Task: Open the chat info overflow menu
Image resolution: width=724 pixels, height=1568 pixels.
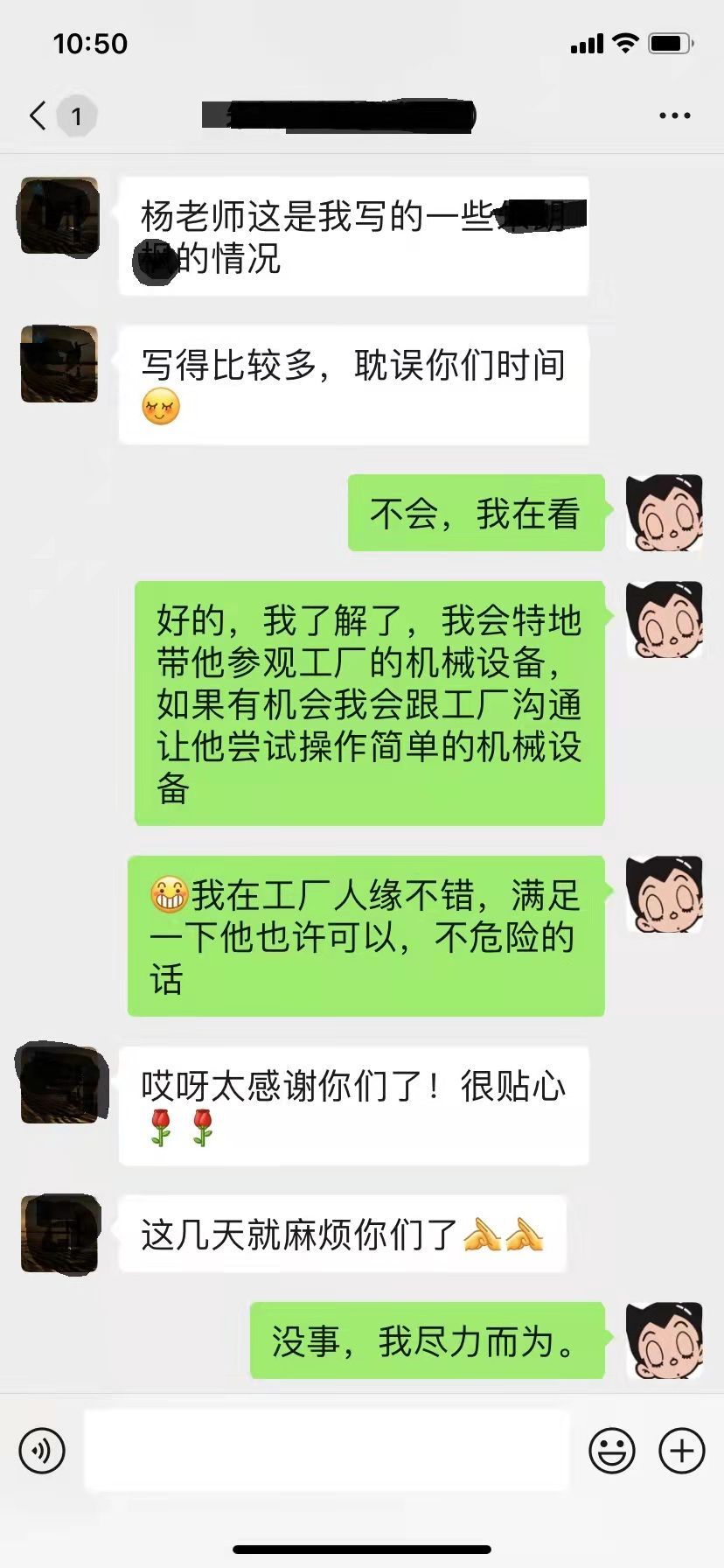Action: [674, 115]
